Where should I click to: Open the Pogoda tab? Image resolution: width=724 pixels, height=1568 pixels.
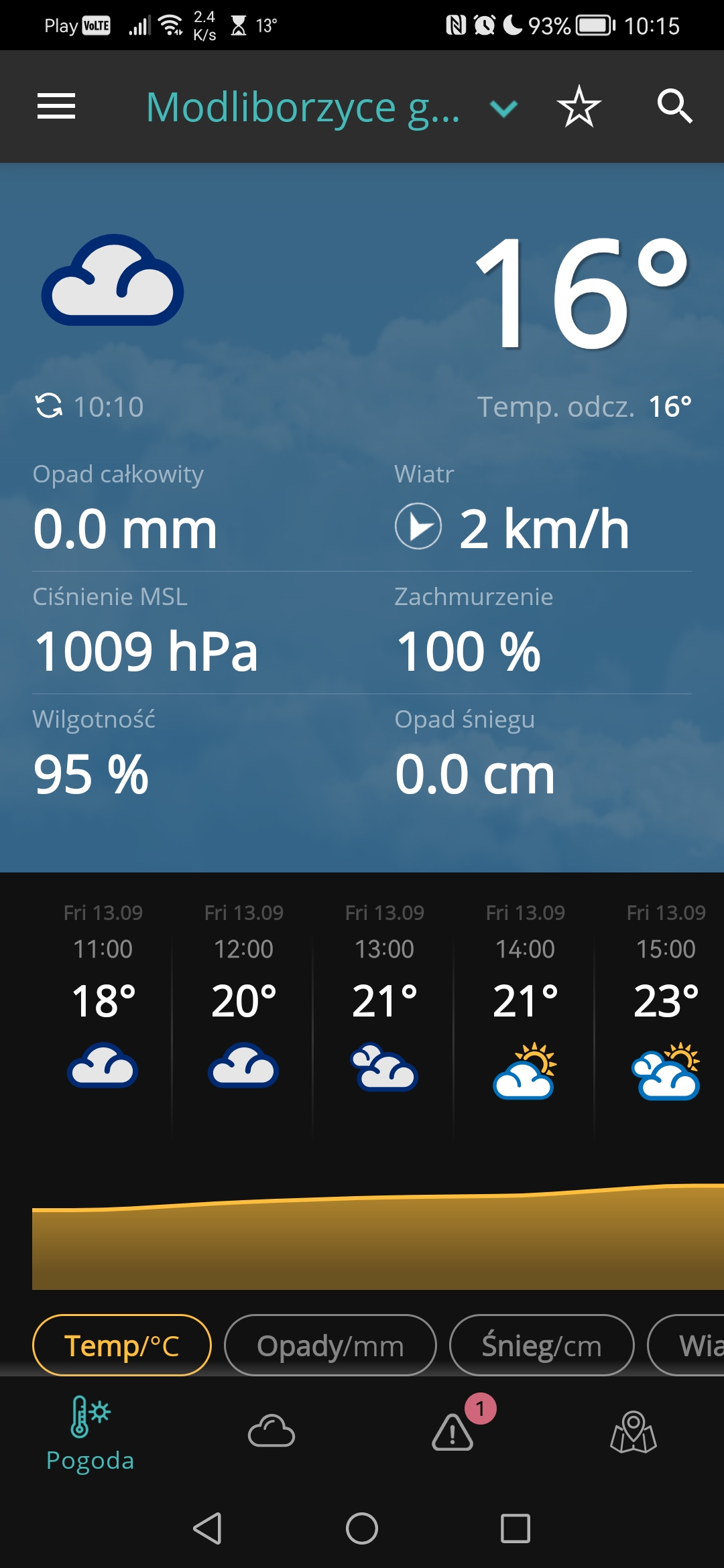click(90, 1434)
